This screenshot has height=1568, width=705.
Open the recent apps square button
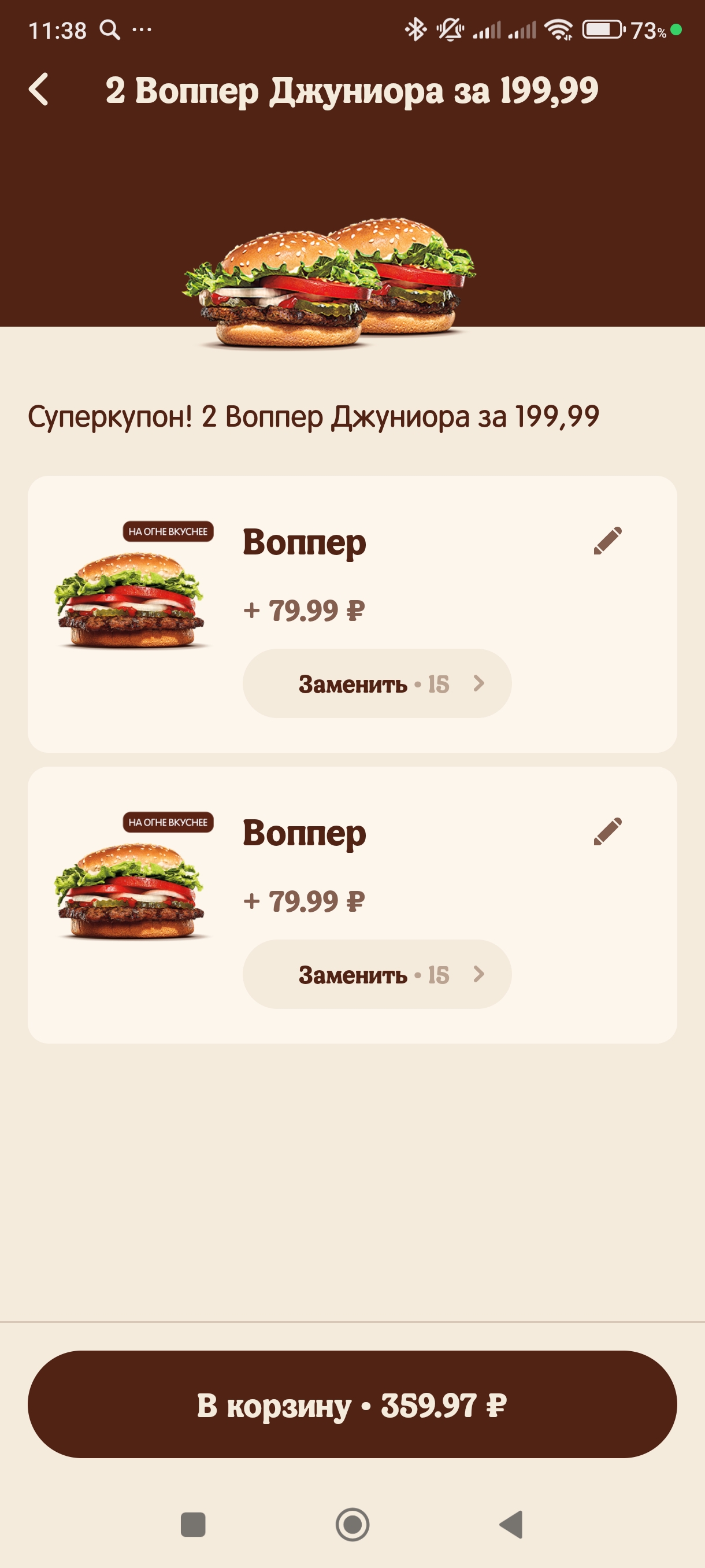(193, 1525)
